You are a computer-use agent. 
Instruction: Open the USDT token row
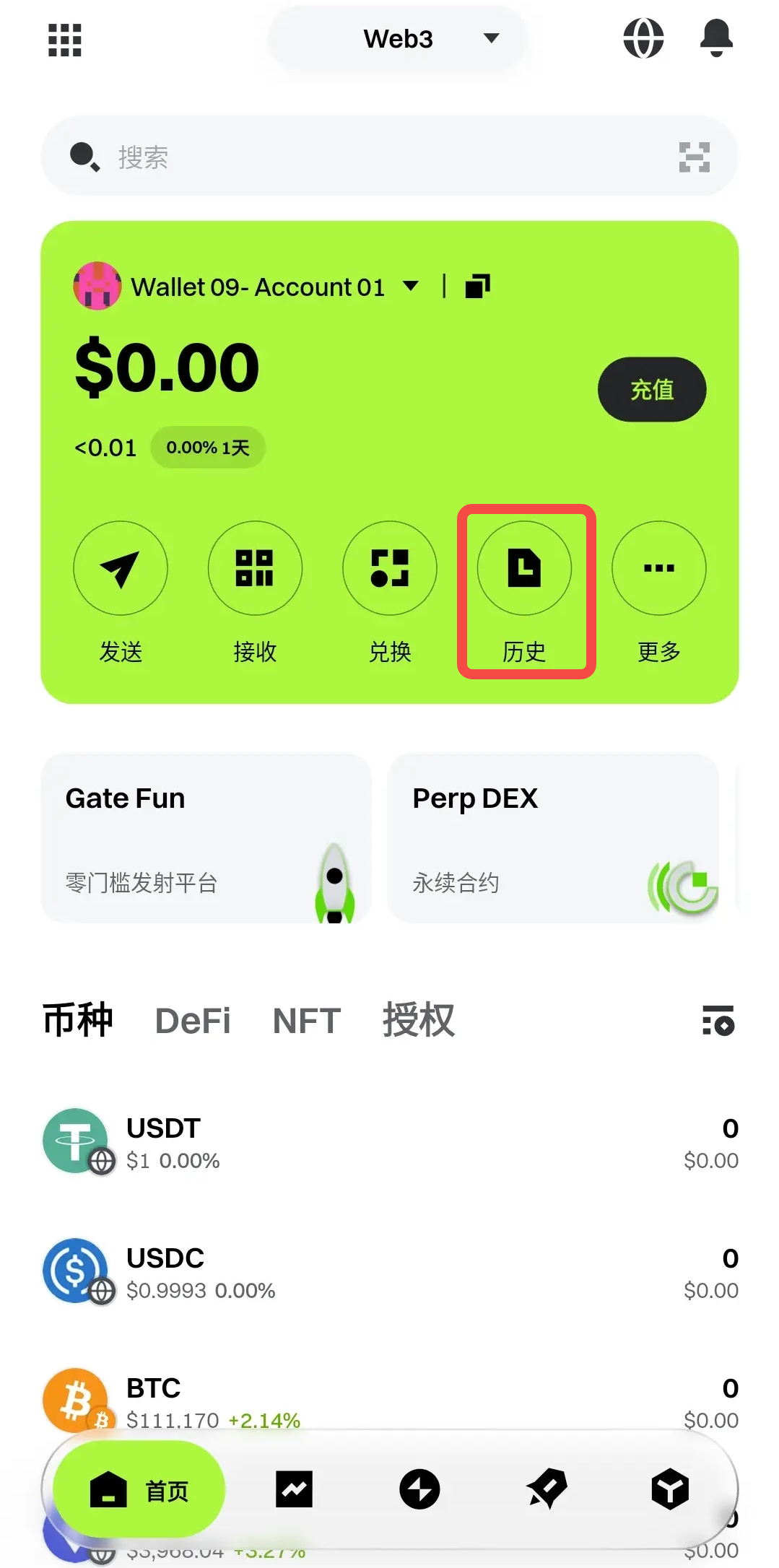[390, 1143]
